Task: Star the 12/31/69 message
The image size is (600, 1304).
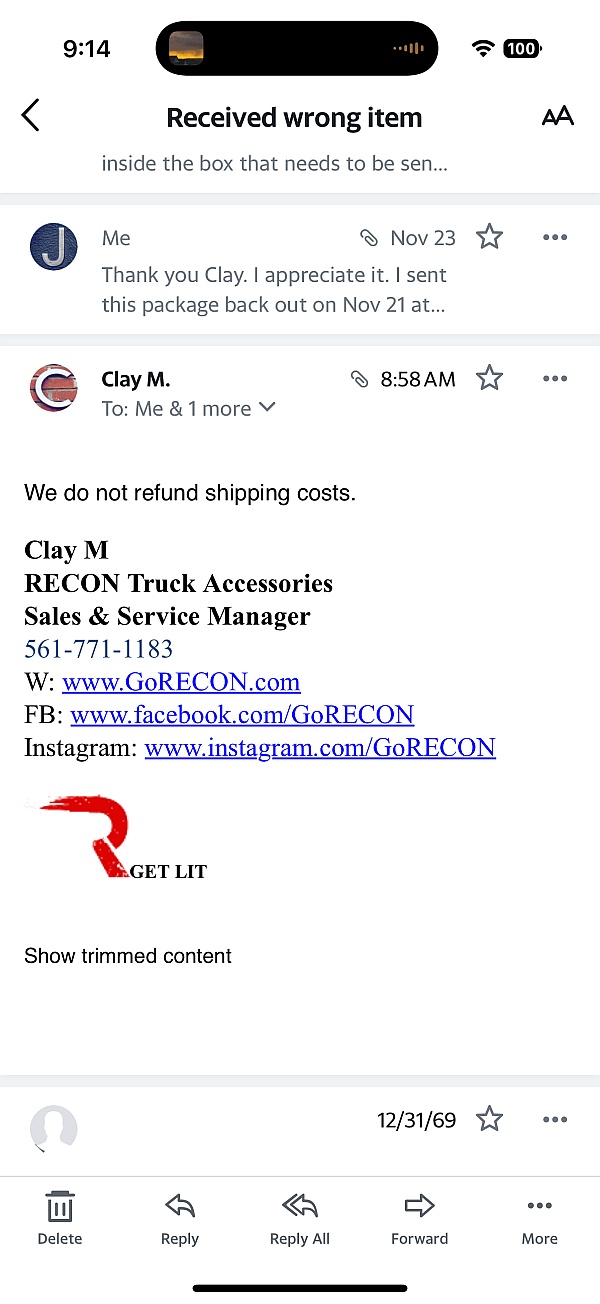Action: 489,1119
